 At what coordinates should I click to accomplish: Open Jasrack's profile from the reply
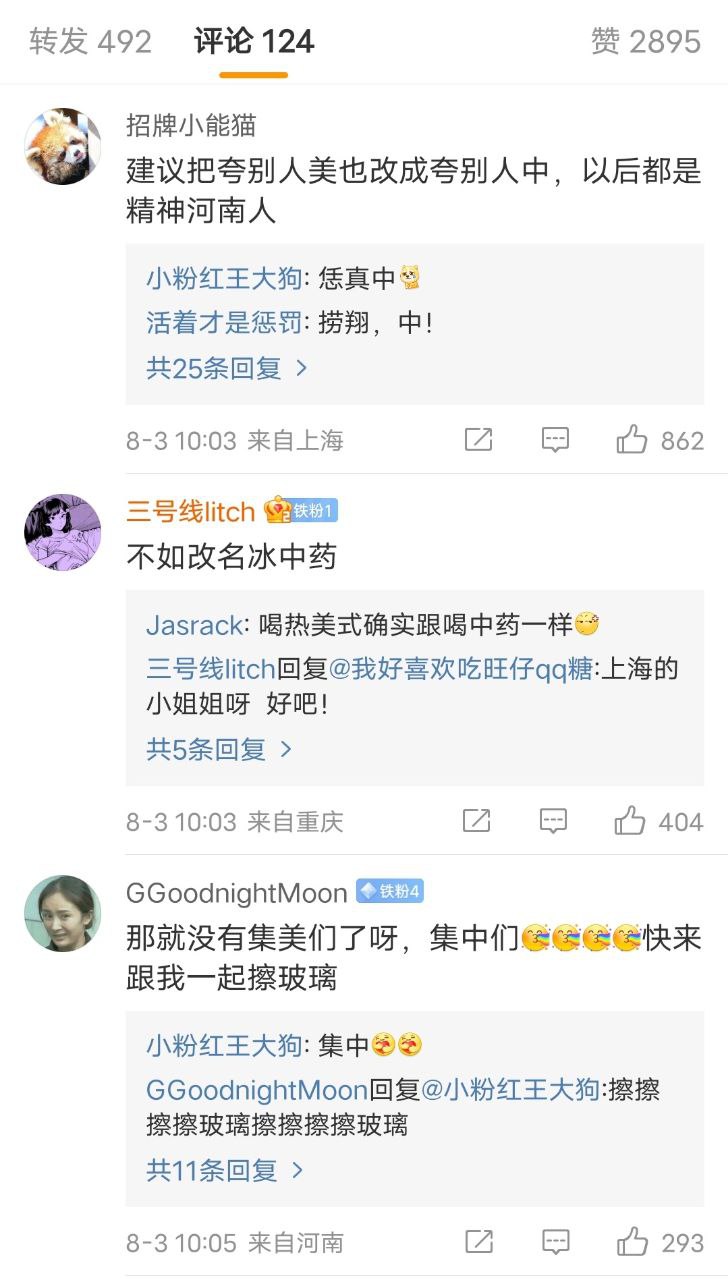click(194, 625)
